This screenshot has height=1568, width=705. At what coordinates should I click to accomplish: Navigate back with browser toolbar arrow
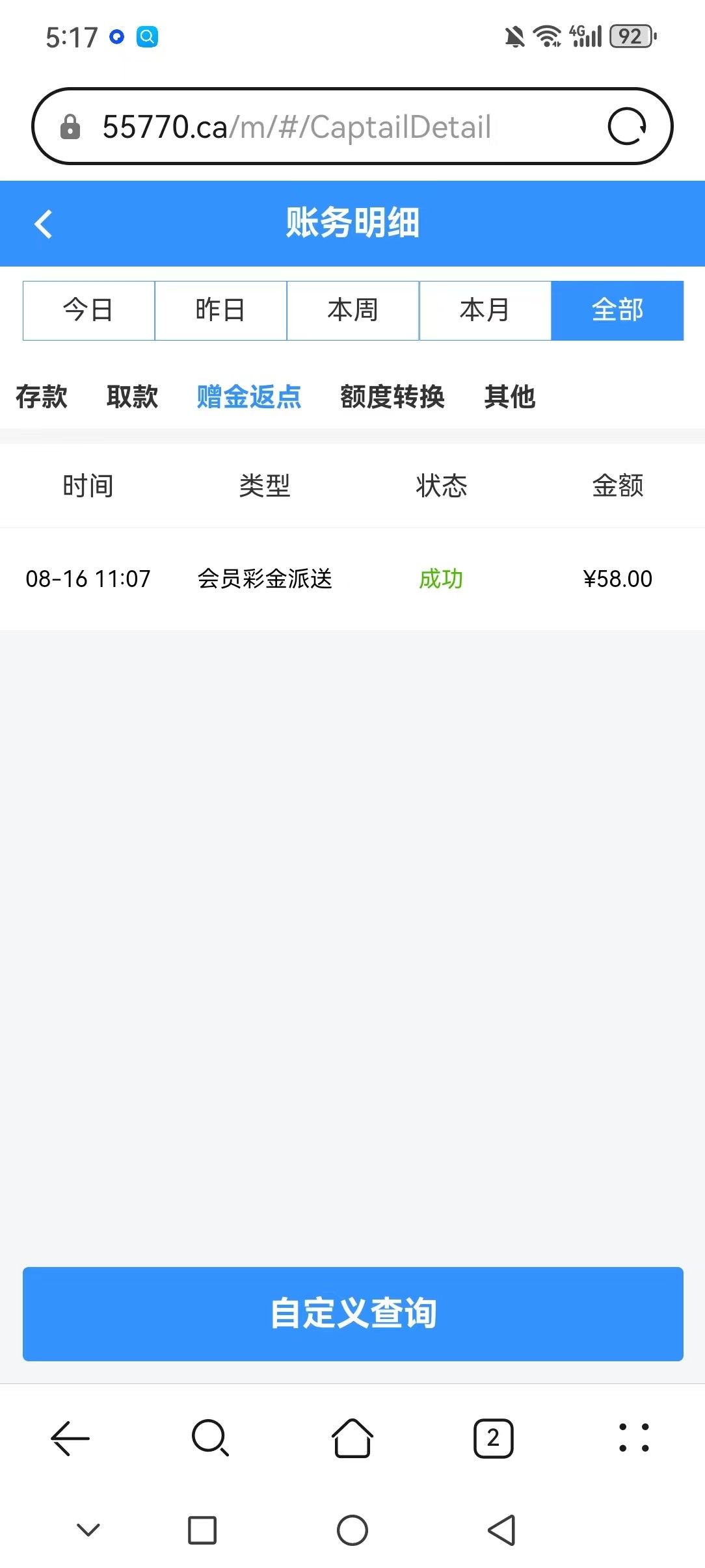(x=70, y=1438)
